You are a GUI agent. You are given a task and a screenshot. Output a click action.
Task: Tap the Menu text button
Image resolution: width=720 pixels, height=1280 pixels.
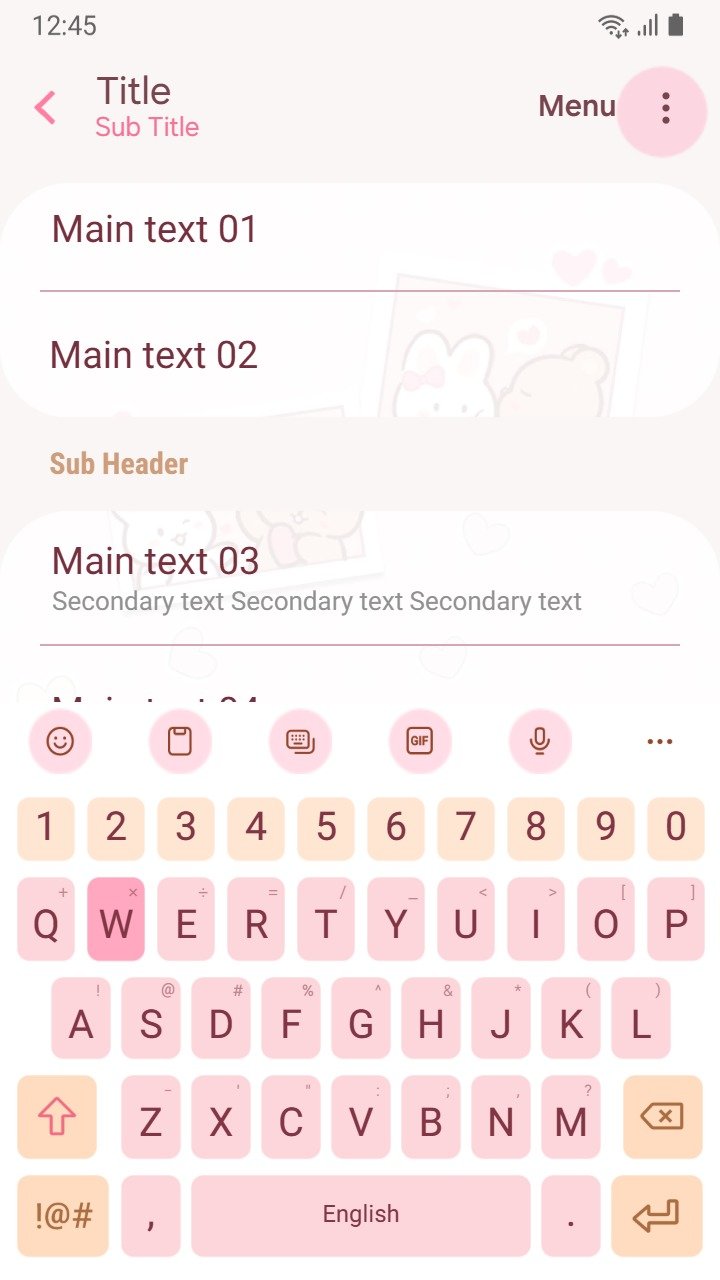577,106
